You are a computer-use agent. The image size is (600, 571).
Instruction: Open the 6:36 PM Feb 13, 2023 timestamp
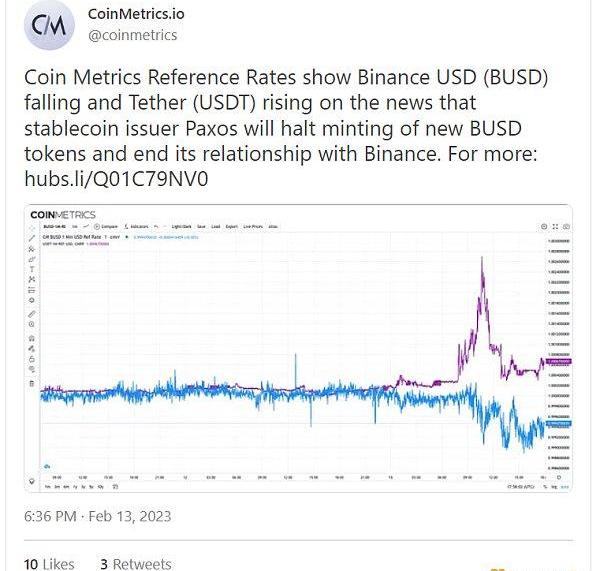click(x=98, y=516)
